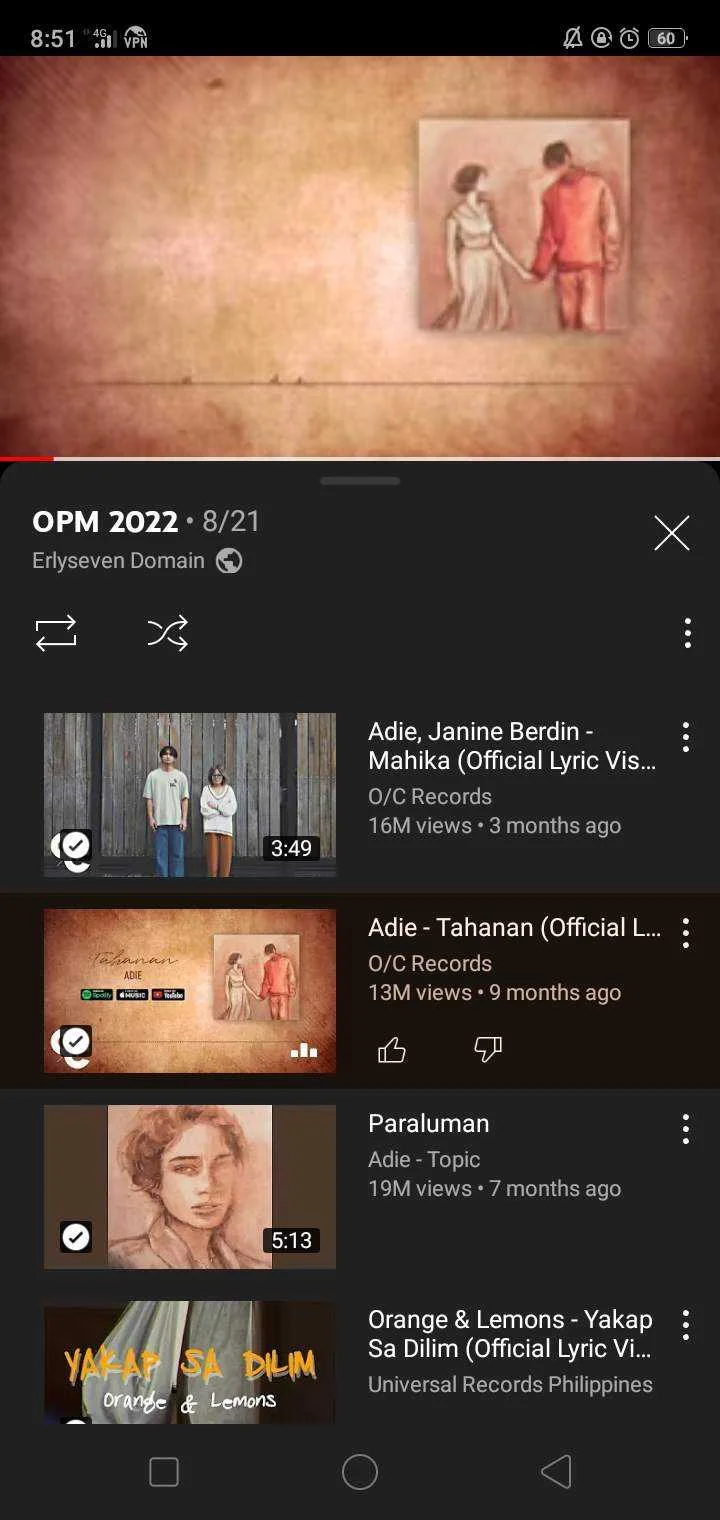Like the Adie - Tahanan video
The height and width of the screenshot is (1520, 720).
392,1049
